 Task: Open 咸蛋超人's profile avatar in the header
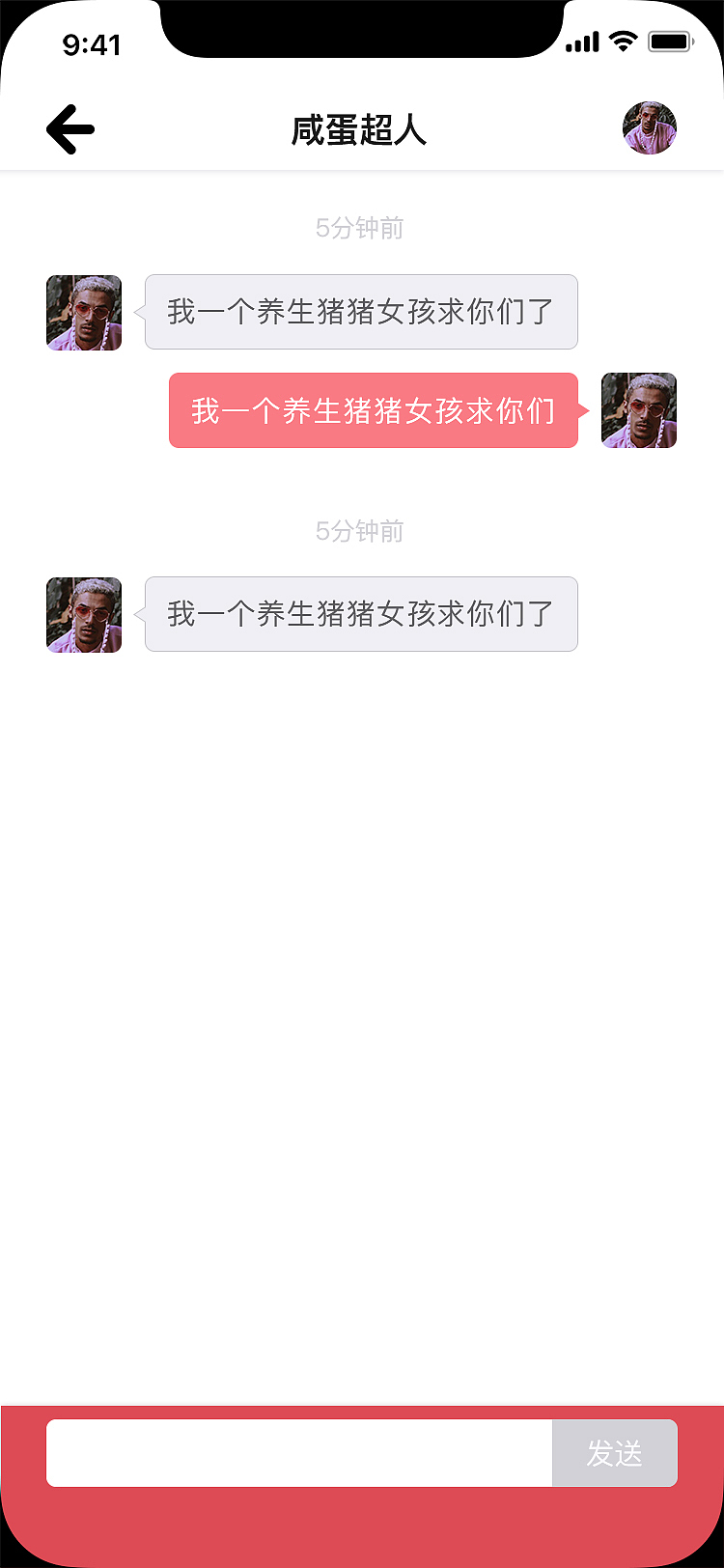coord(650,126)
